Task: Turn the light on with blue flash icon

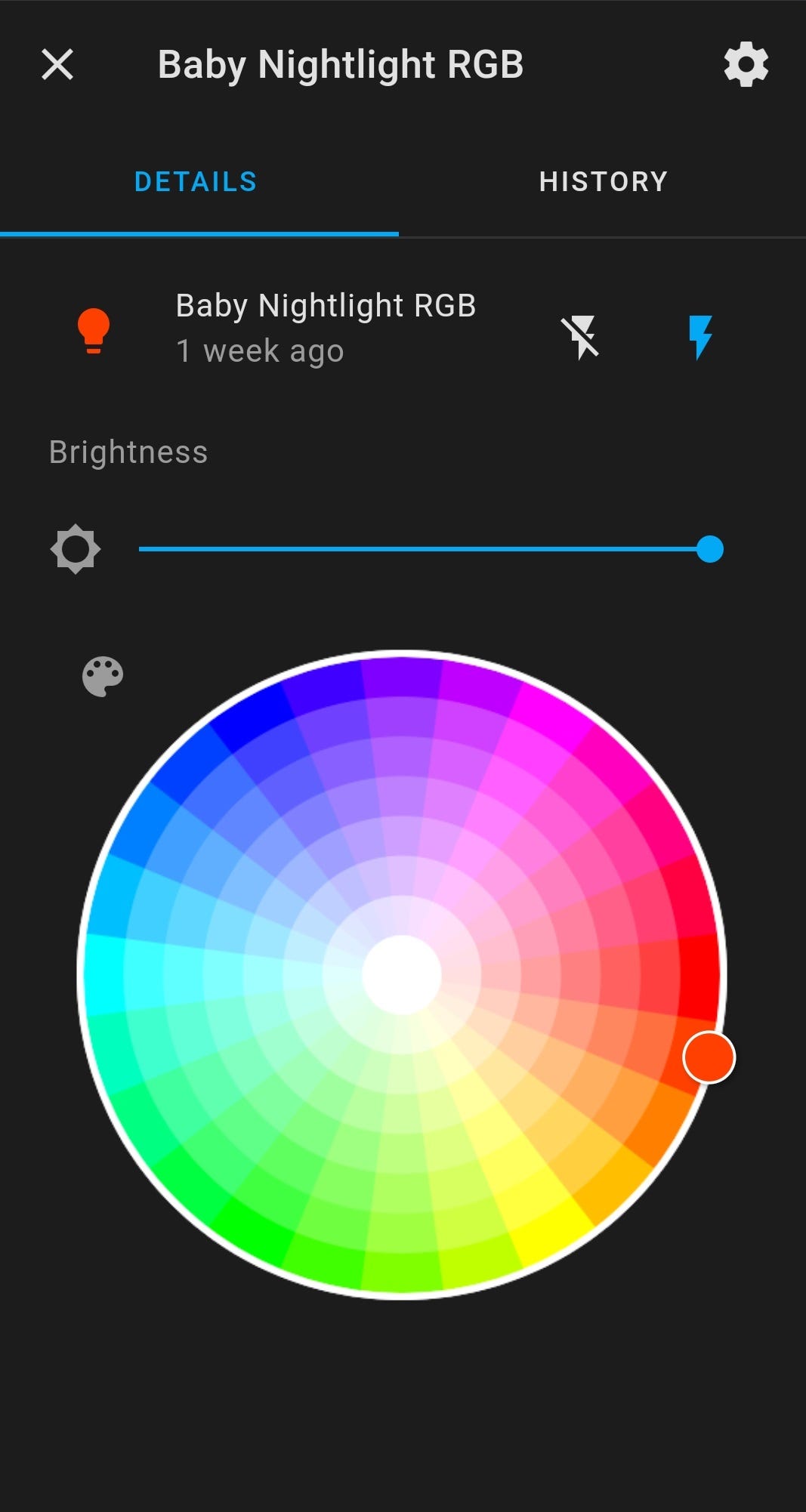Action: pyautogui.click(x=700, y=337)
